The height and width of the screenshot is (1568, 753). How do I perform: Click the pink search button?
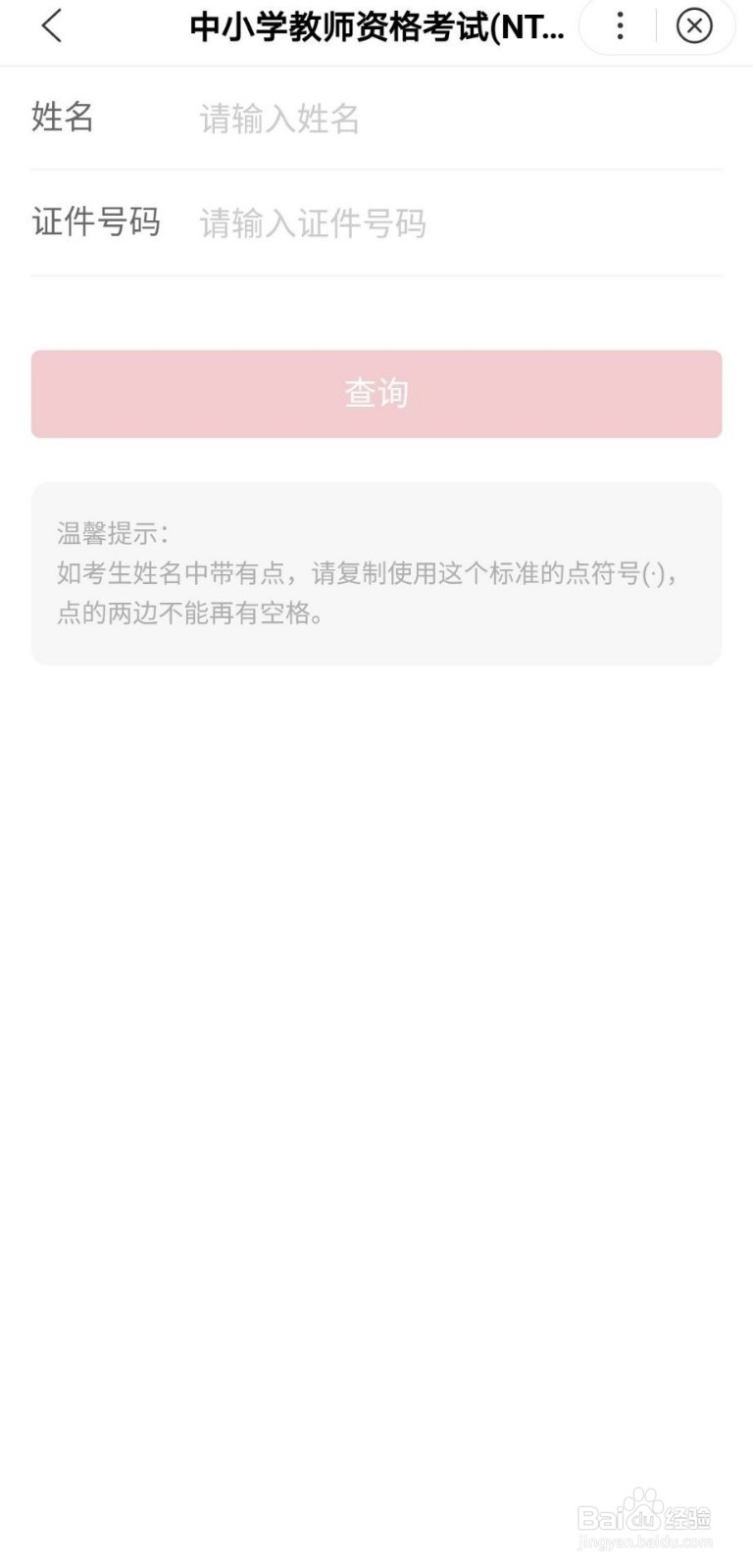pos(376,393)
